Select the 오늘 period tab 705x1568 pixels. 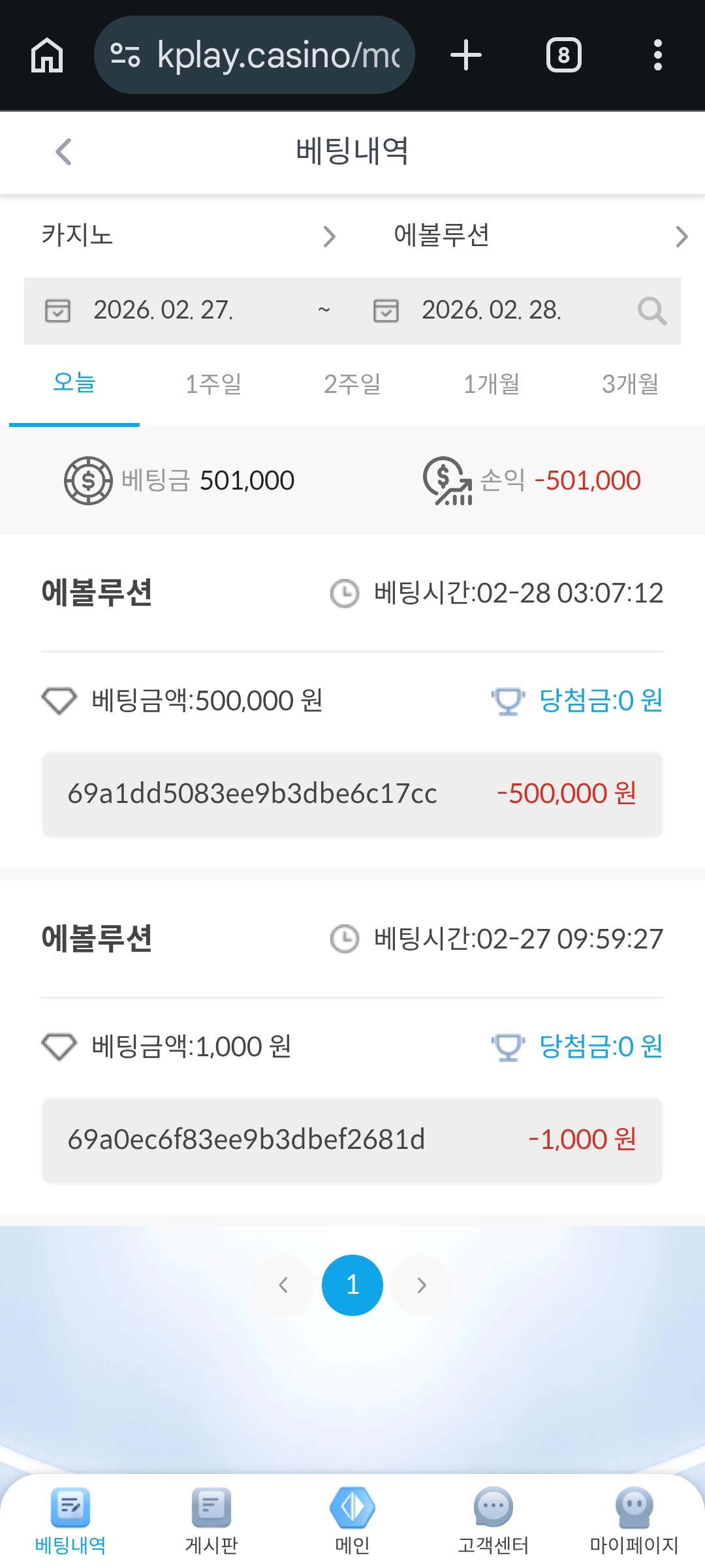tap(74, 383)
